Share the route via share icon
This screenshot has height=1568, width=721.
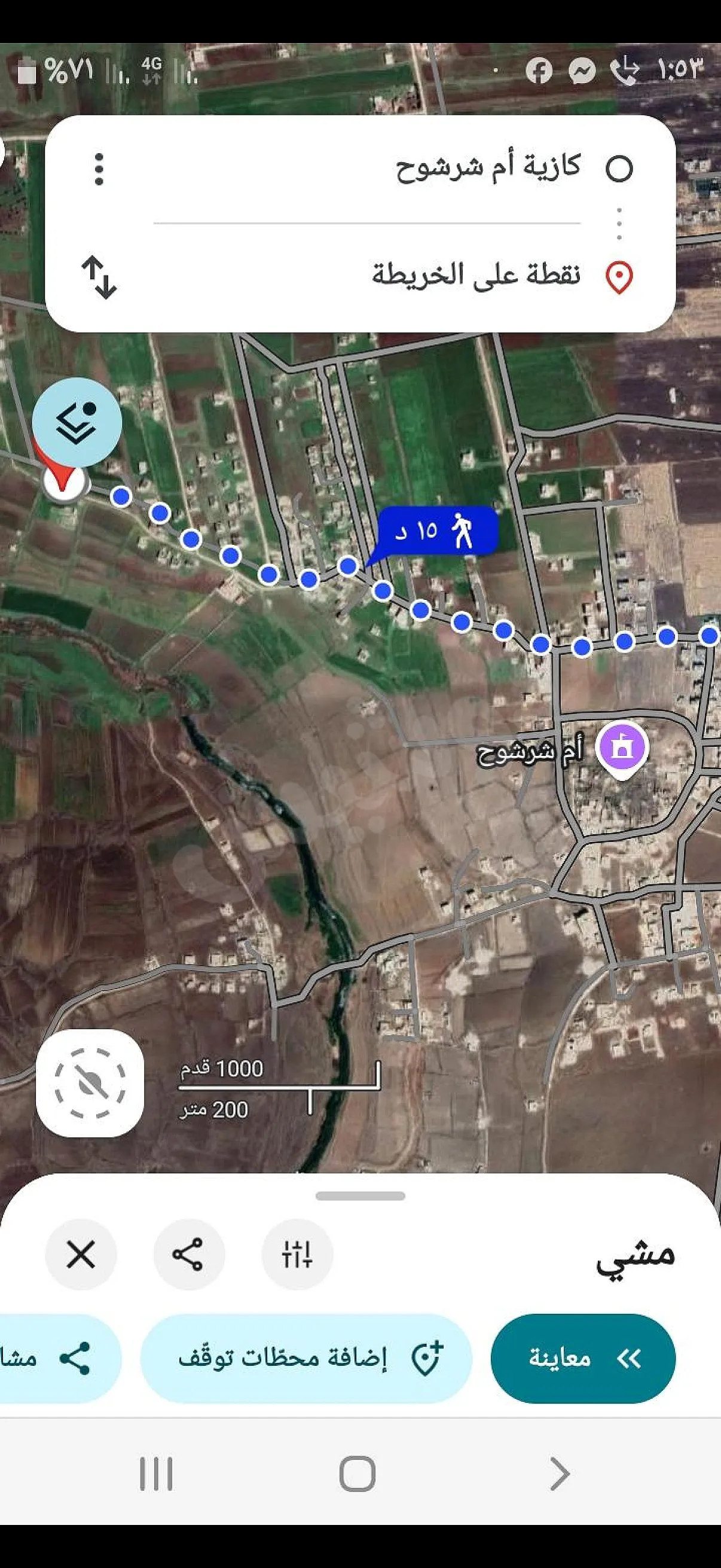[x=188, y=1255]
